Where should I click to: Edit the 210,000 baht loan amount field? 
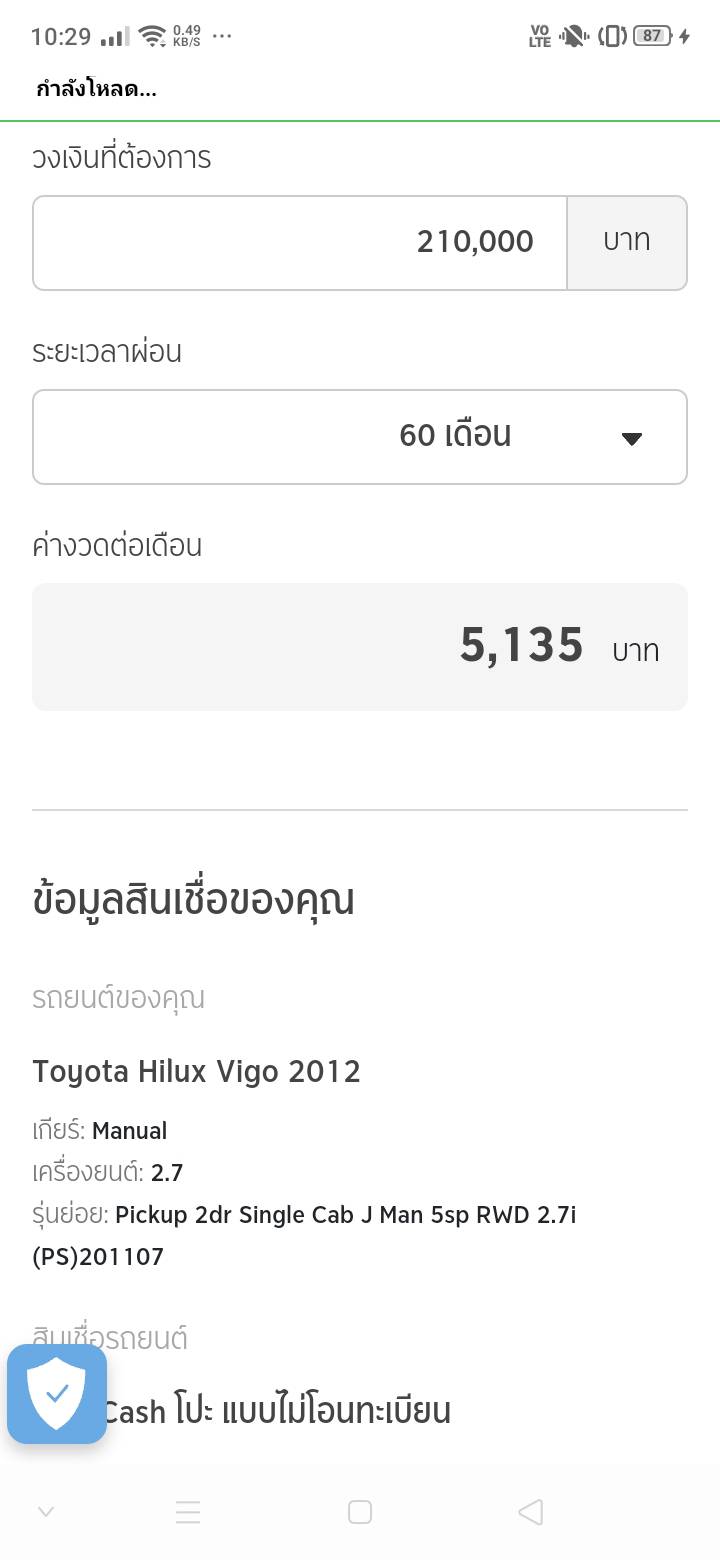tap(300, 243)
